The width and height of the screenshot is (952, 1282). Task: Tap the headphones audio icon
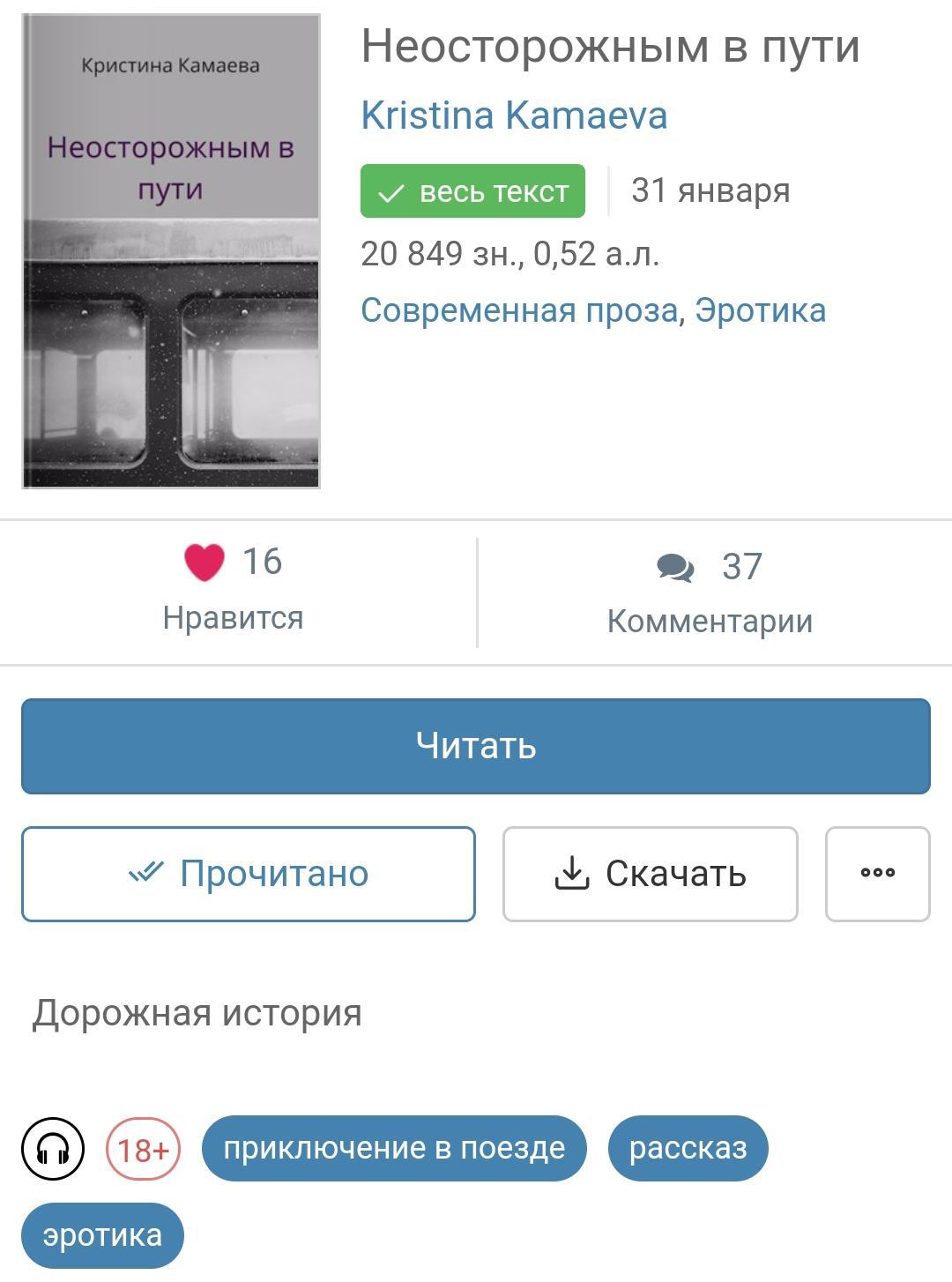point(53,1149)
